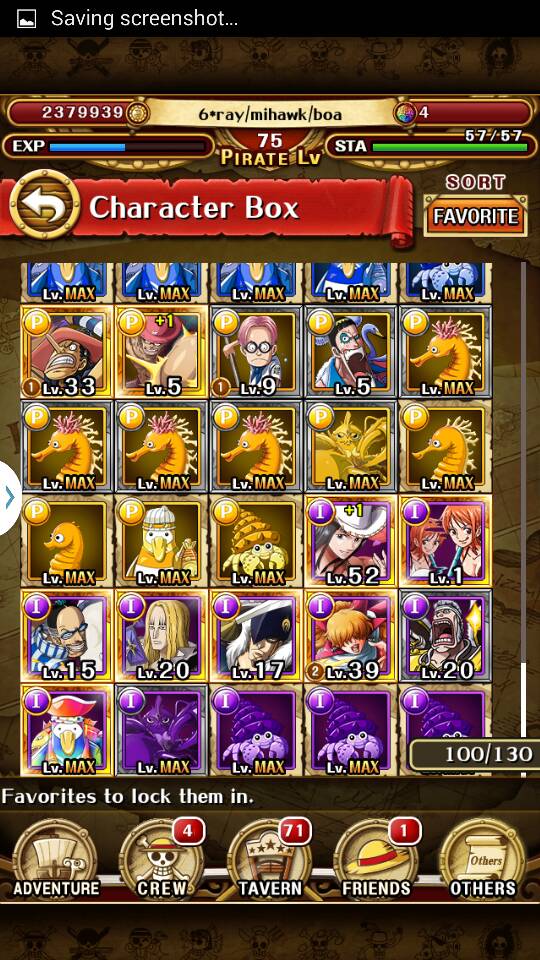This screenshot has height=960, width=540.
Task: Select the Lv.33 character
Action: coord(67,352)
